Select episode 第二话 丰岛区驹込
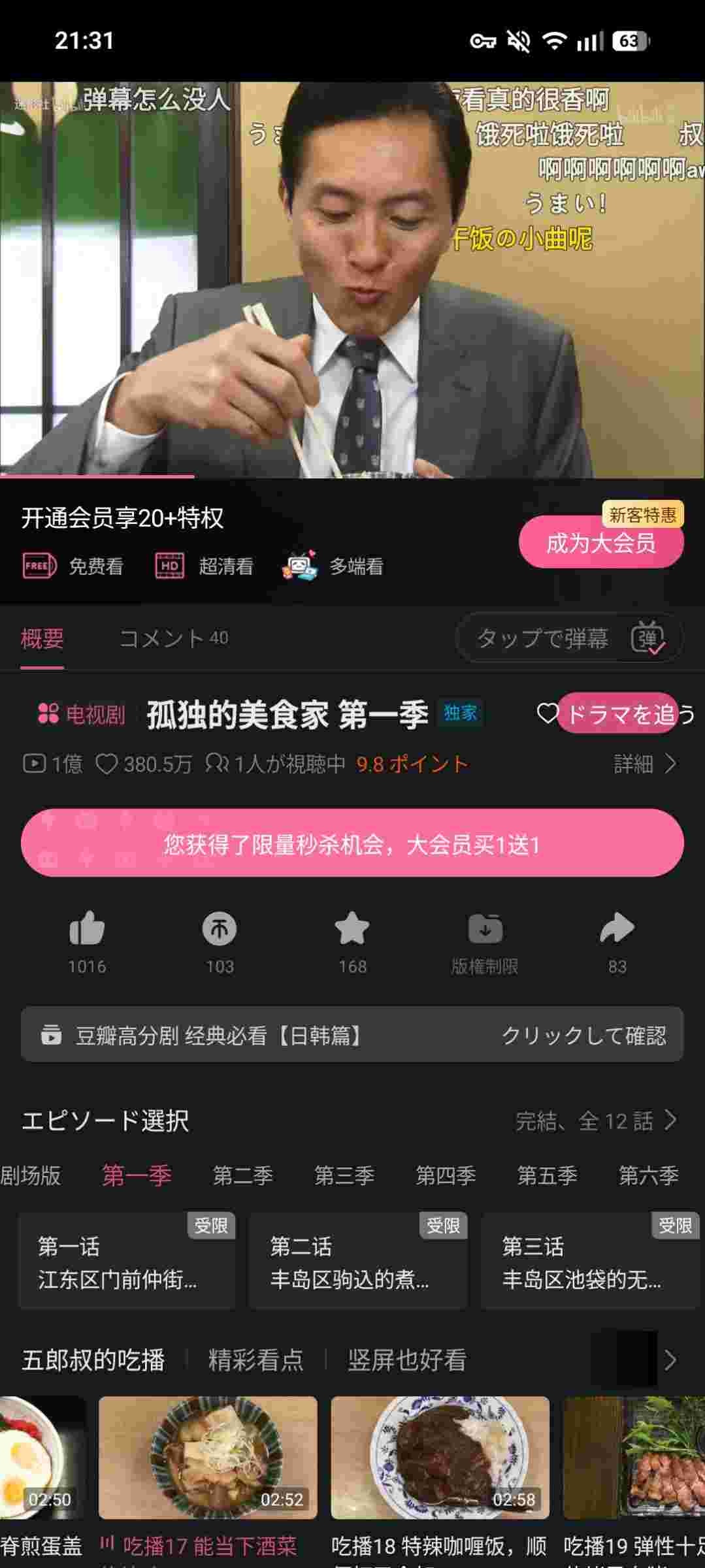 click(x=357, y=1262)
